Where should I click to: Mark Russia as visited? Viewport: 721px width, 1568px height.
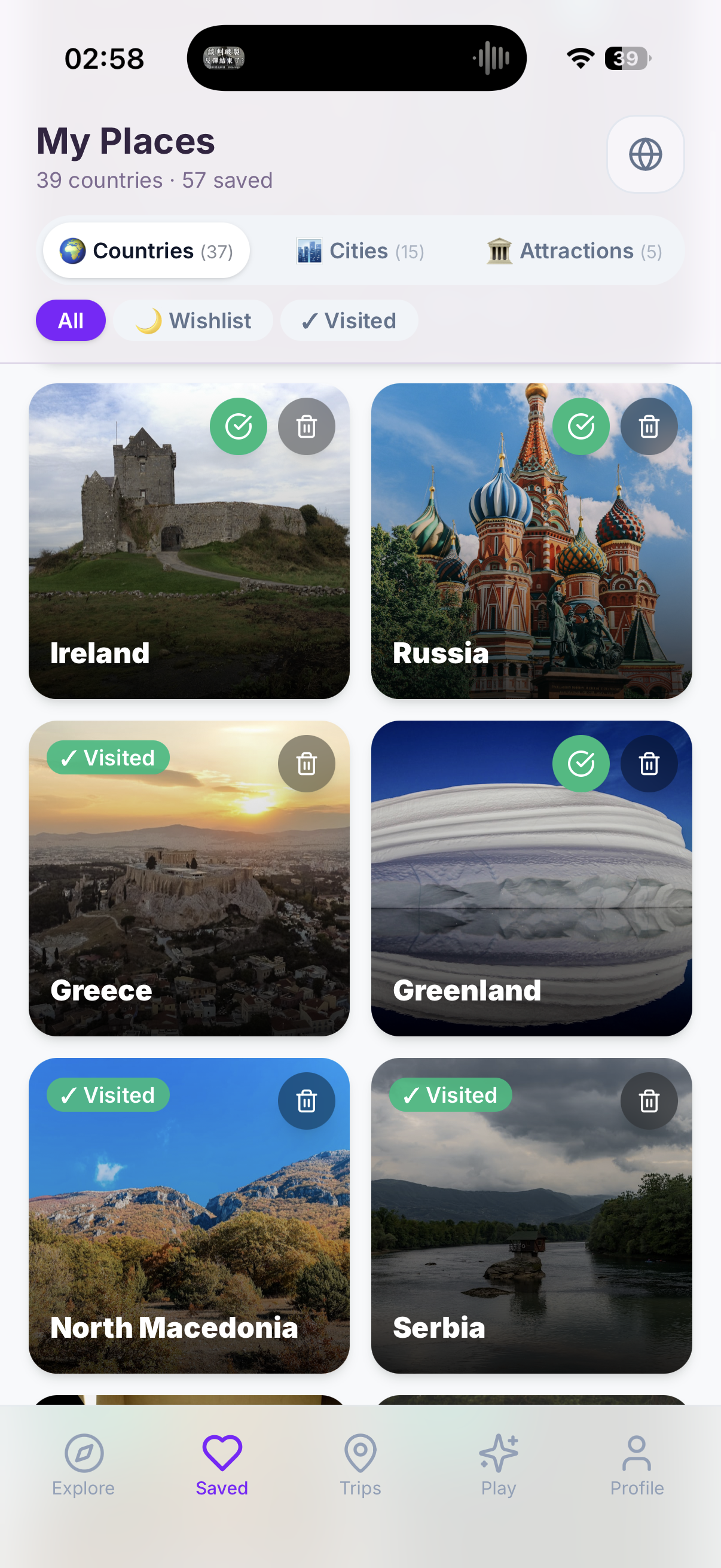pos(581,427)
